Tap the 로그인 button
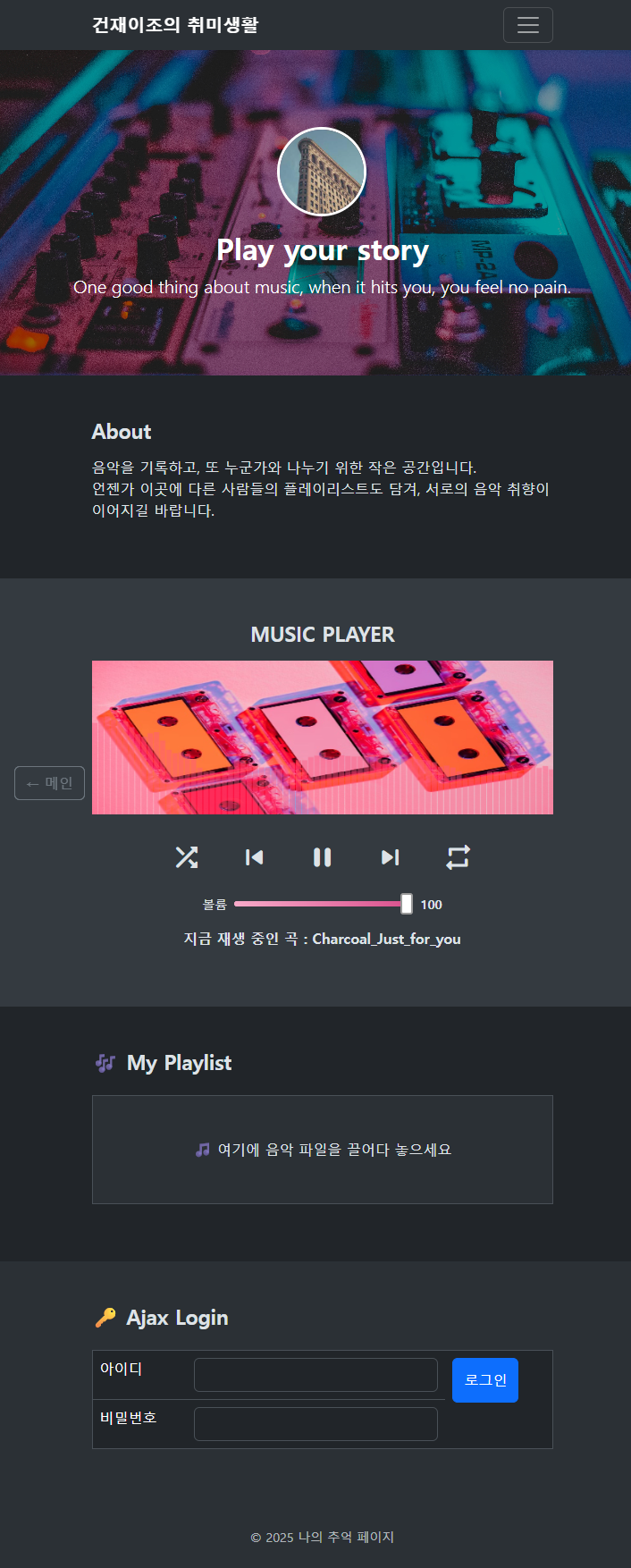Screen dimensions: 631x1568 click(x=485, y=1380)
